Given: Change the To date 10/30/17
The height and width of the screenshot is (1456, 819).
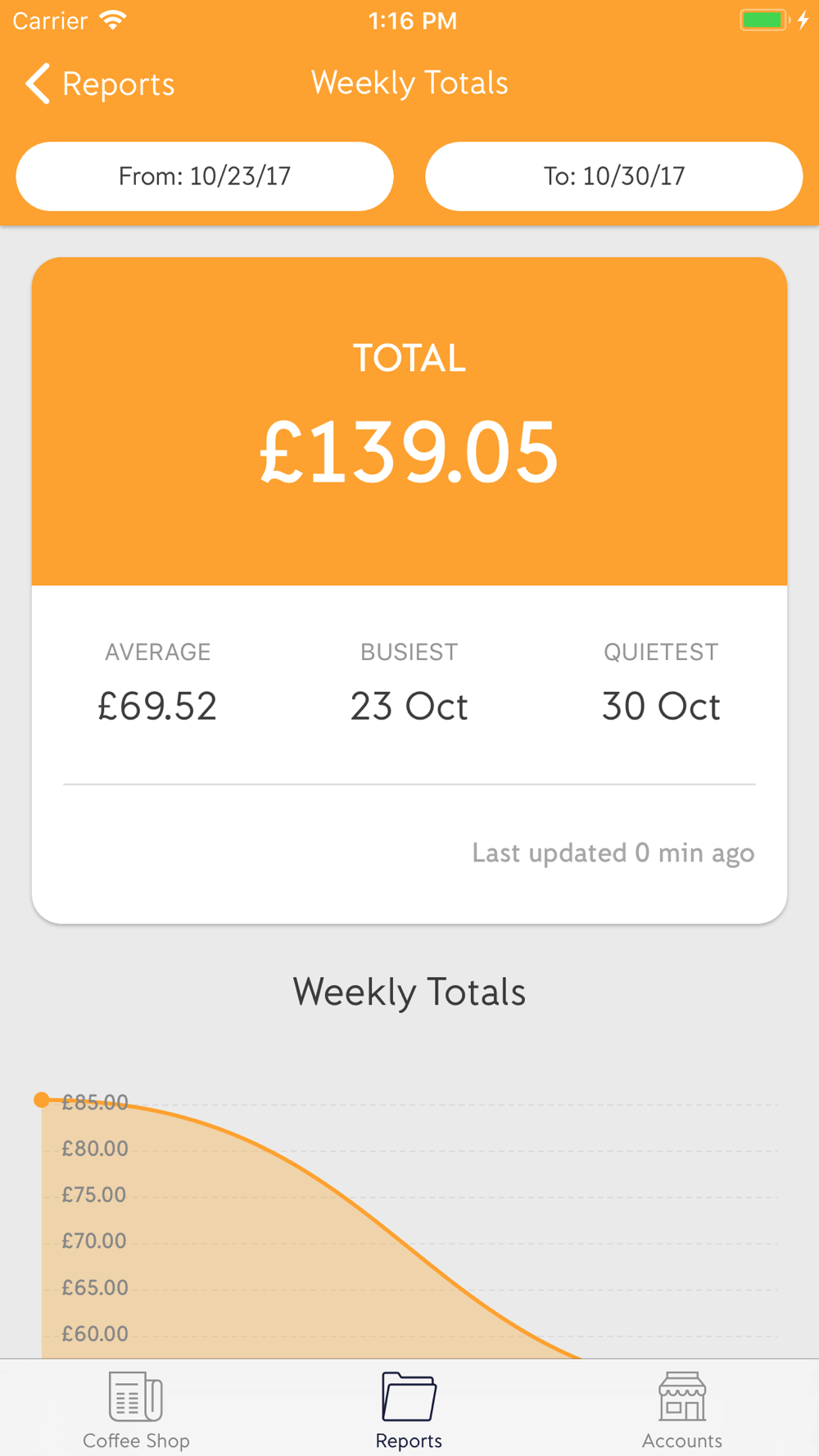Looking at the screenshot, I should (x=614, y=176).
